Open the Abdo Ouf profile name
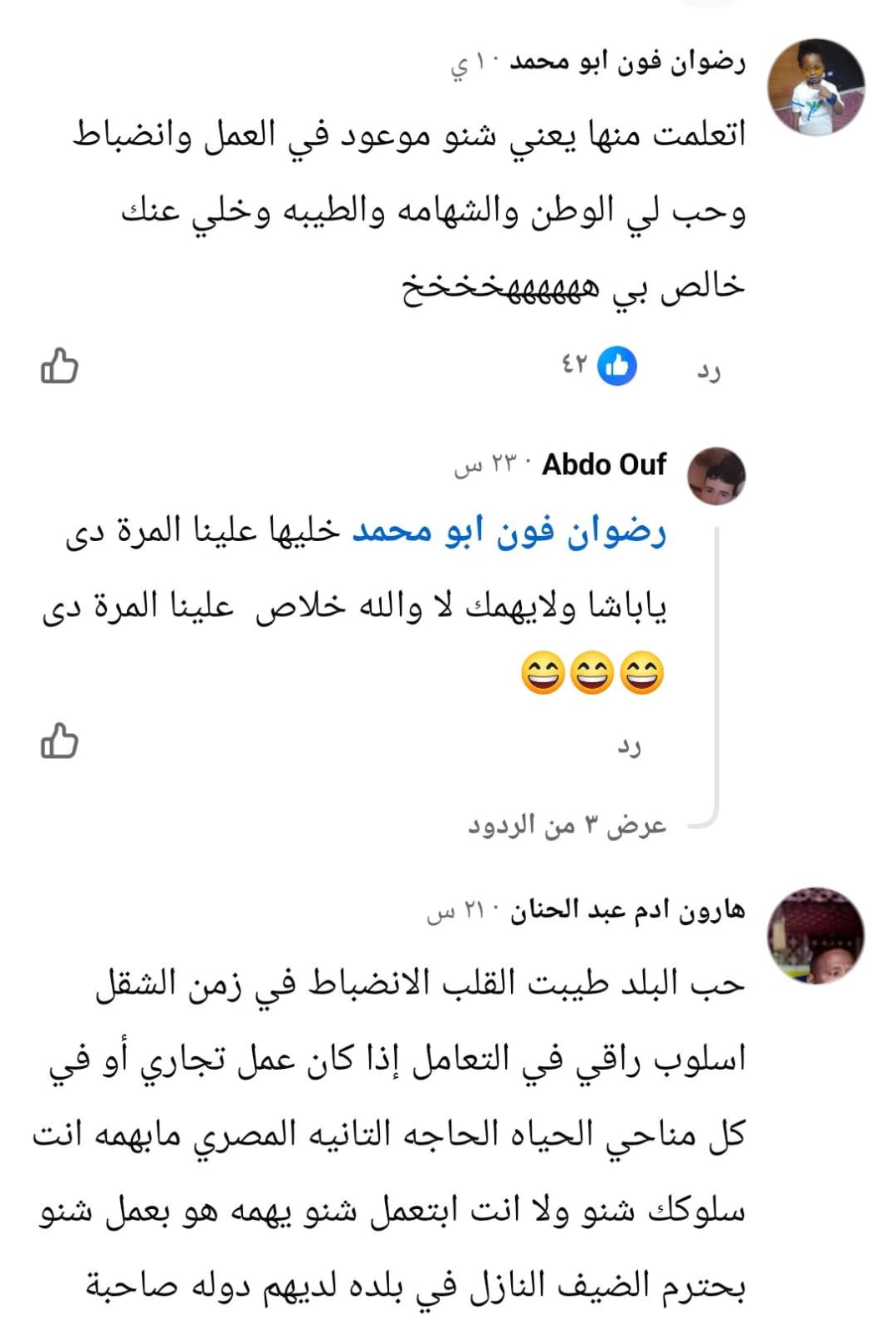Image resolution: width=896 pixels, height=1336 pixels. (x=604, y=464)
